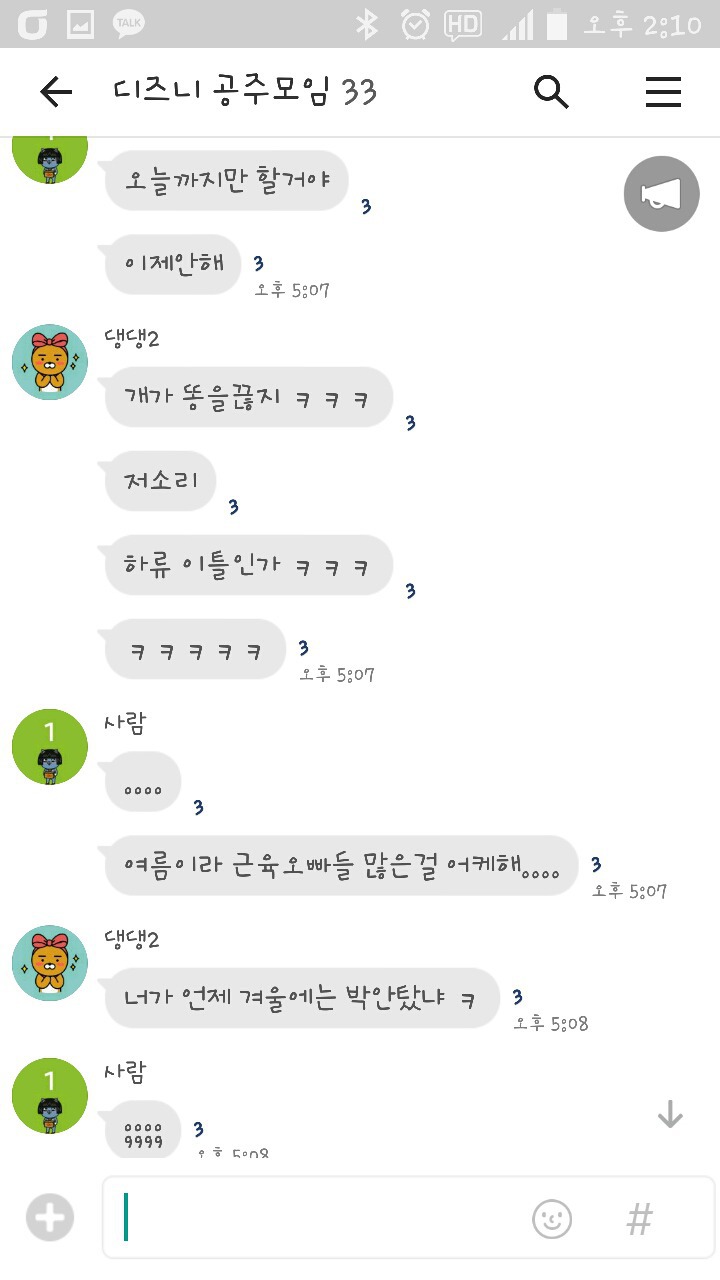Tap the ㅋㅋㅋㅋㅋ message bubble
The width and height of the screenshot is (720, 1280).
coord(194,649)
